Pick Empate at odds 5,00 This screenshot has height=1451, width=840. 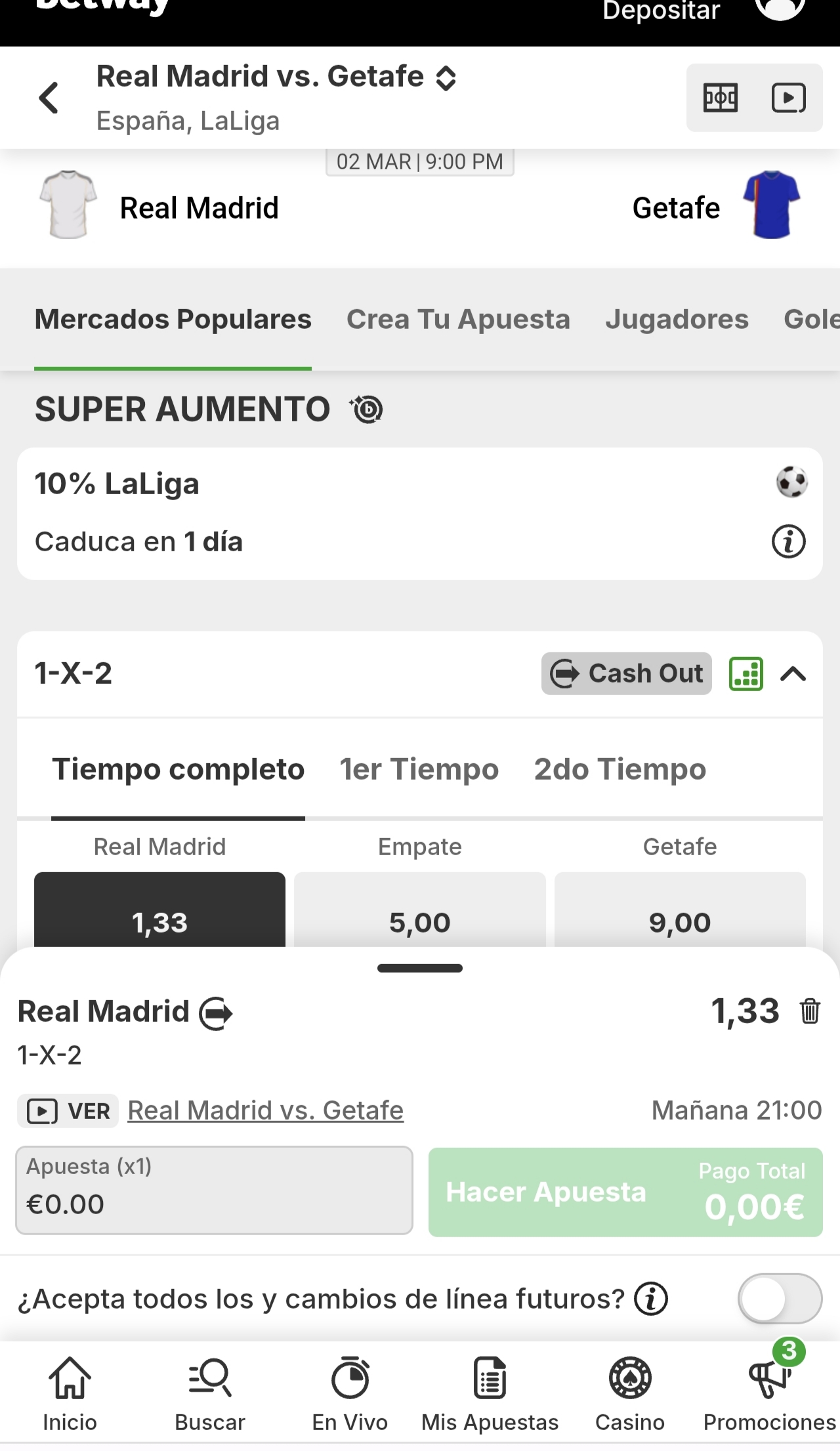[419, 915]
